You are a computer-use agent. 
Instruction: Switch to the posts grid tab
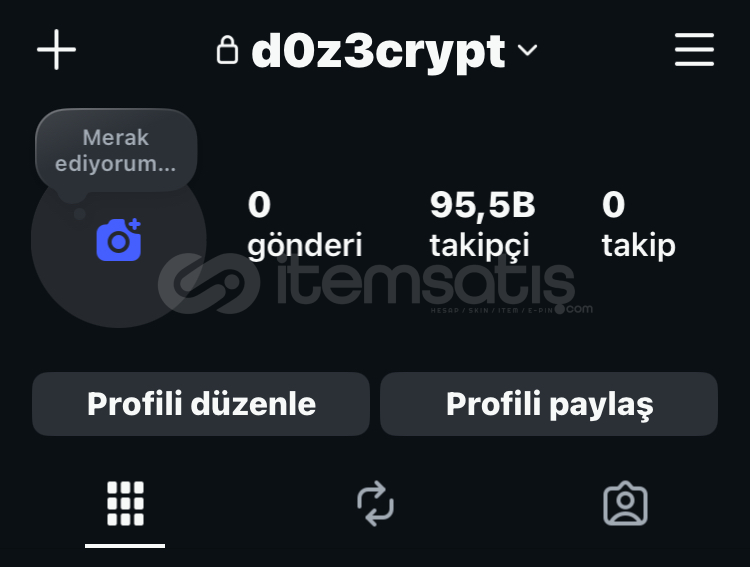(x=125, y=504)
